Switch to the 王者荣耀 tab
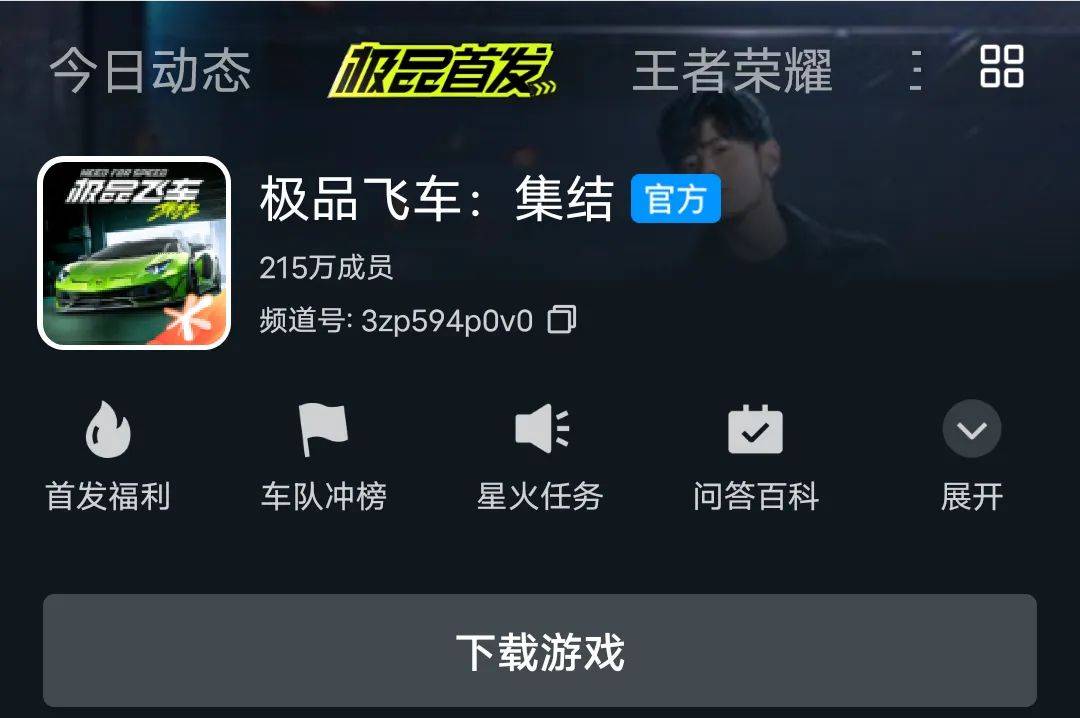Viewport: 1080px width, 718px height. point(732,72)
